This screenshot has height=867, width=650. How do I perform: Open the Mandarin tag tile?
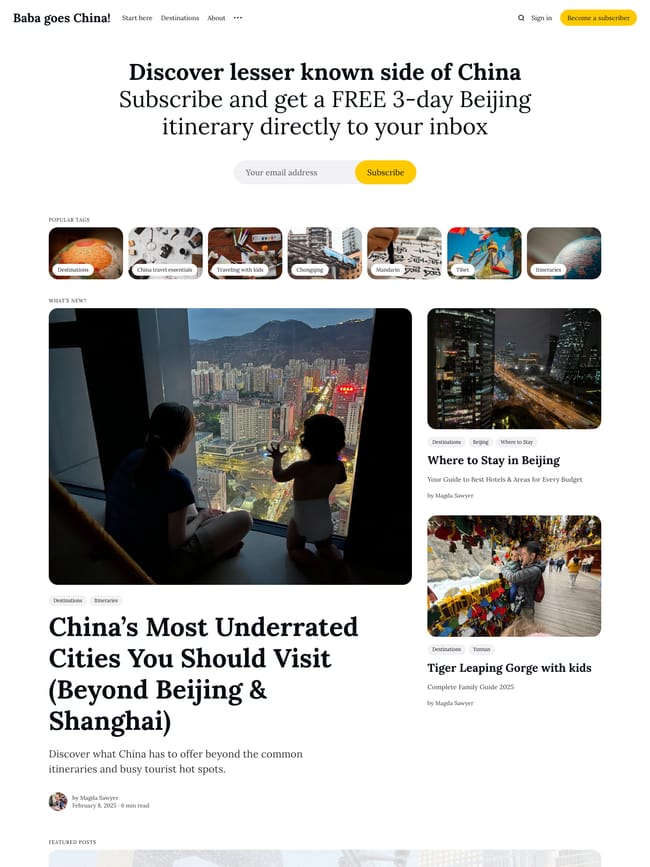404,253
